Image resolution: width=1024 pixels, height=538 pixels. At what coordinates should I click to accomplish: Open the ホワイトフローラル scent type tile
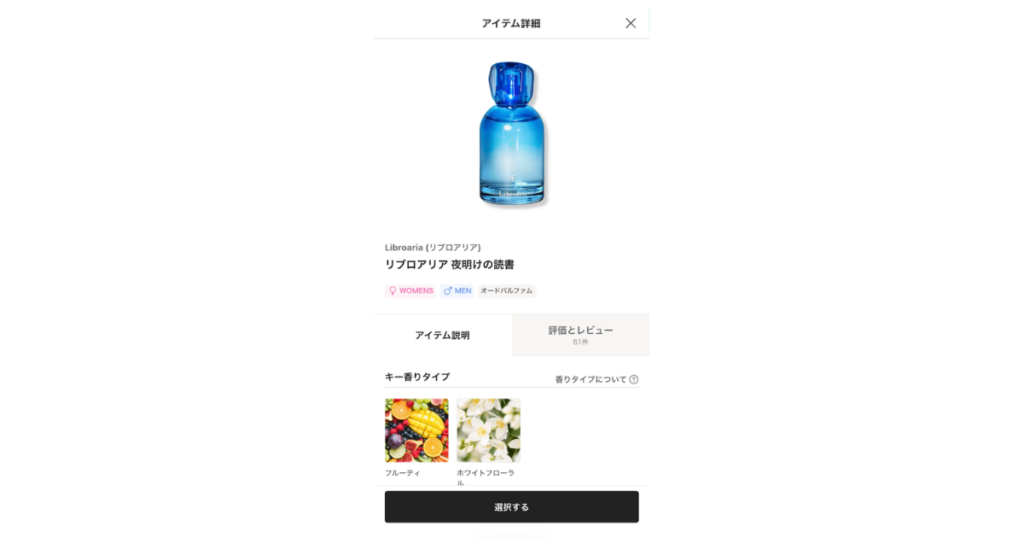[488, 431]
